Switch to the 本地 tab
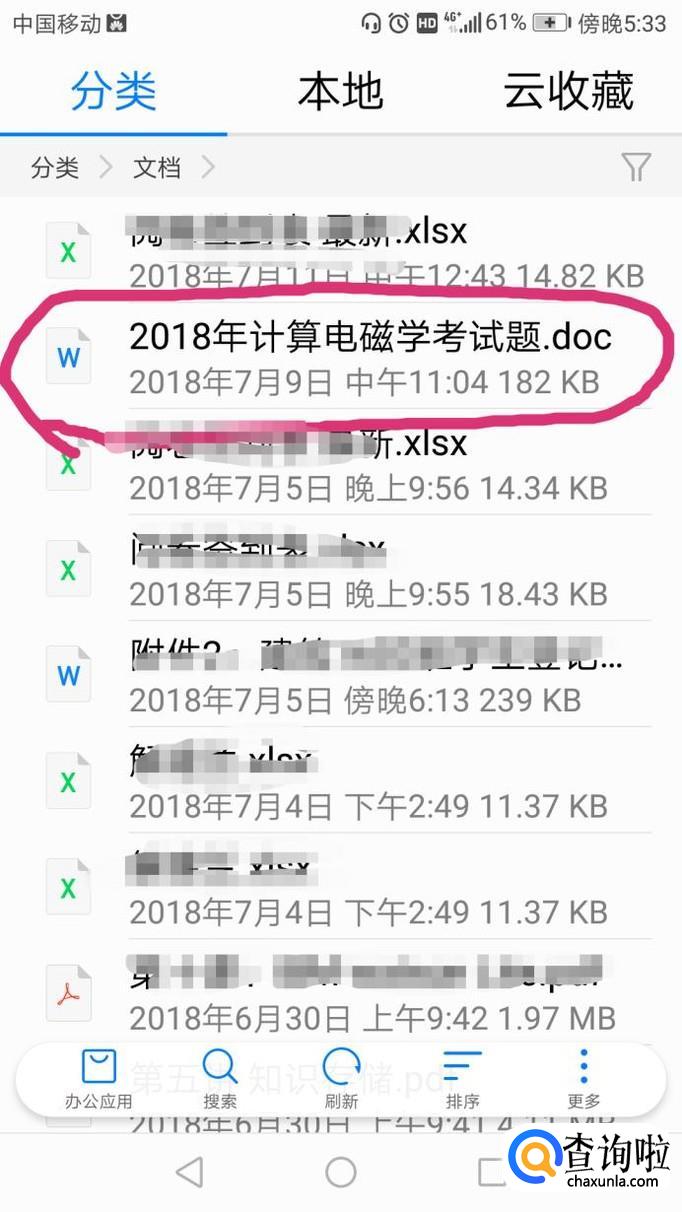This screenshot has width=682, height=1212. click(340, 91)
